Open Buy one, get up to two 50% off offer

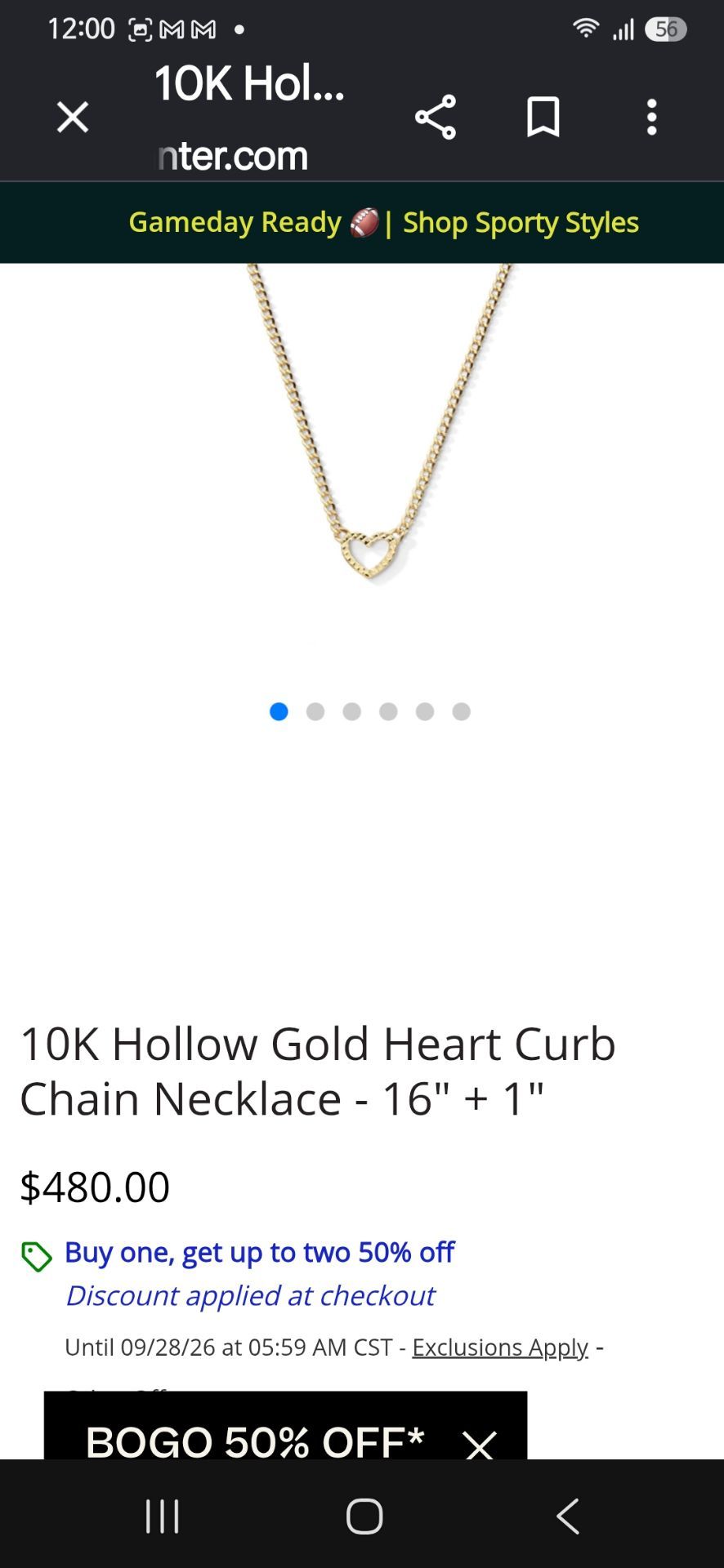259,1252
